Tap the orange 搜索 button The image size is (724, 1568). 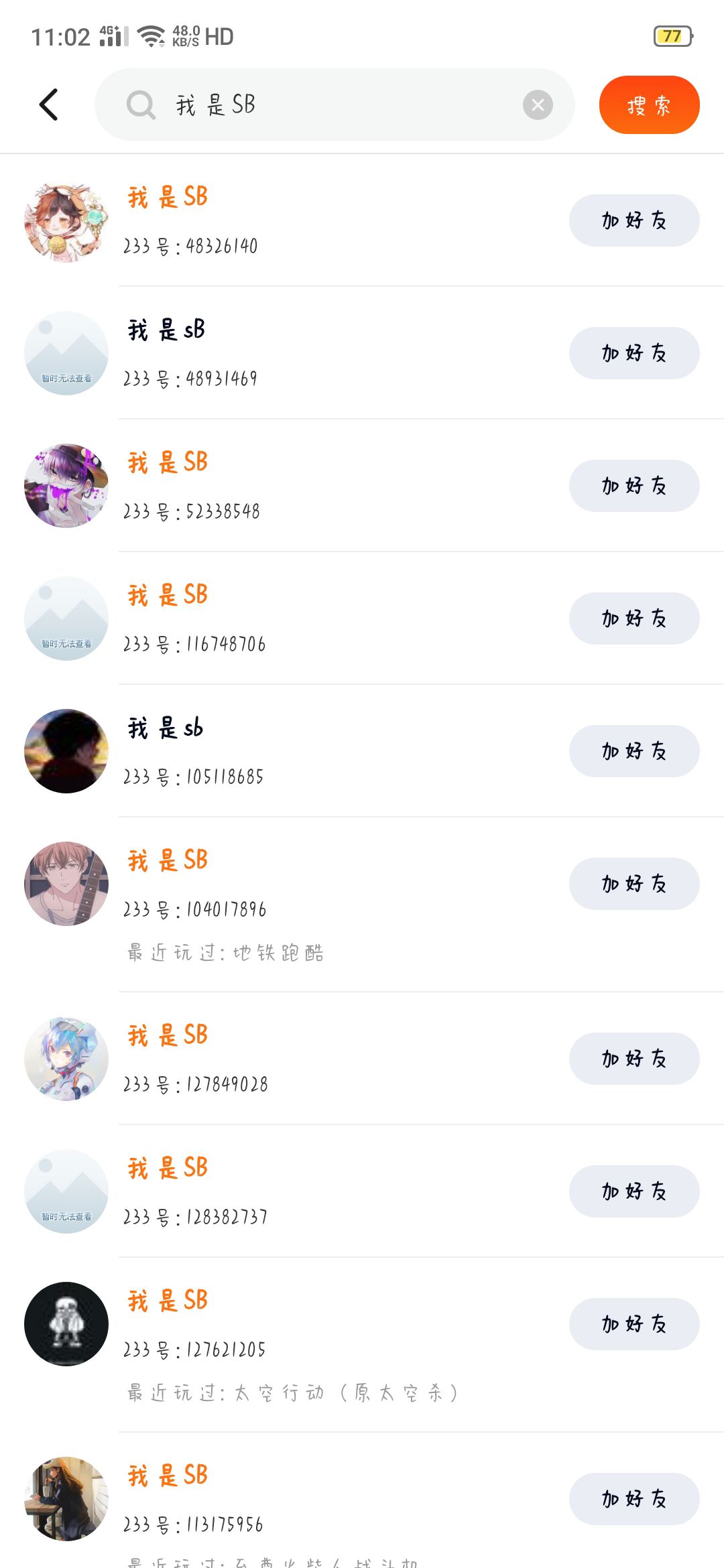tap(648, 105)
